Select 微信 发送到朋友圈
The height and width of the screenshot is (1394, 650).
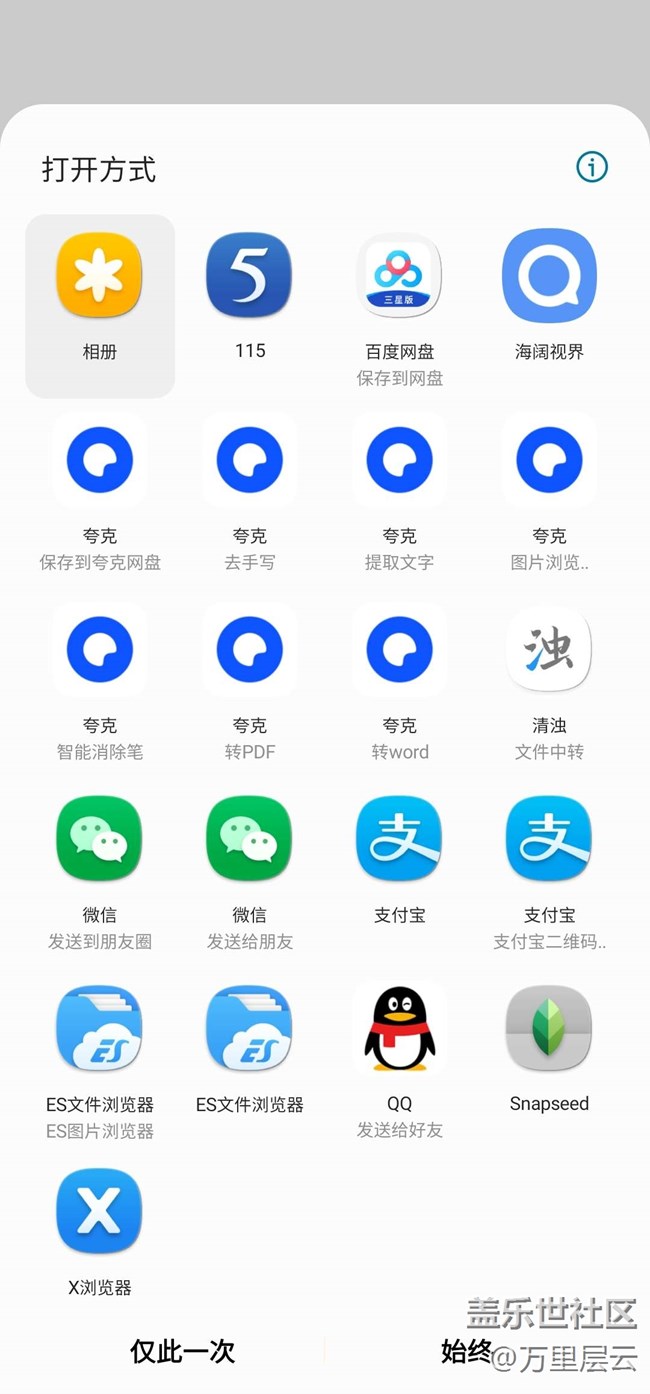click(x=100, y=870)
